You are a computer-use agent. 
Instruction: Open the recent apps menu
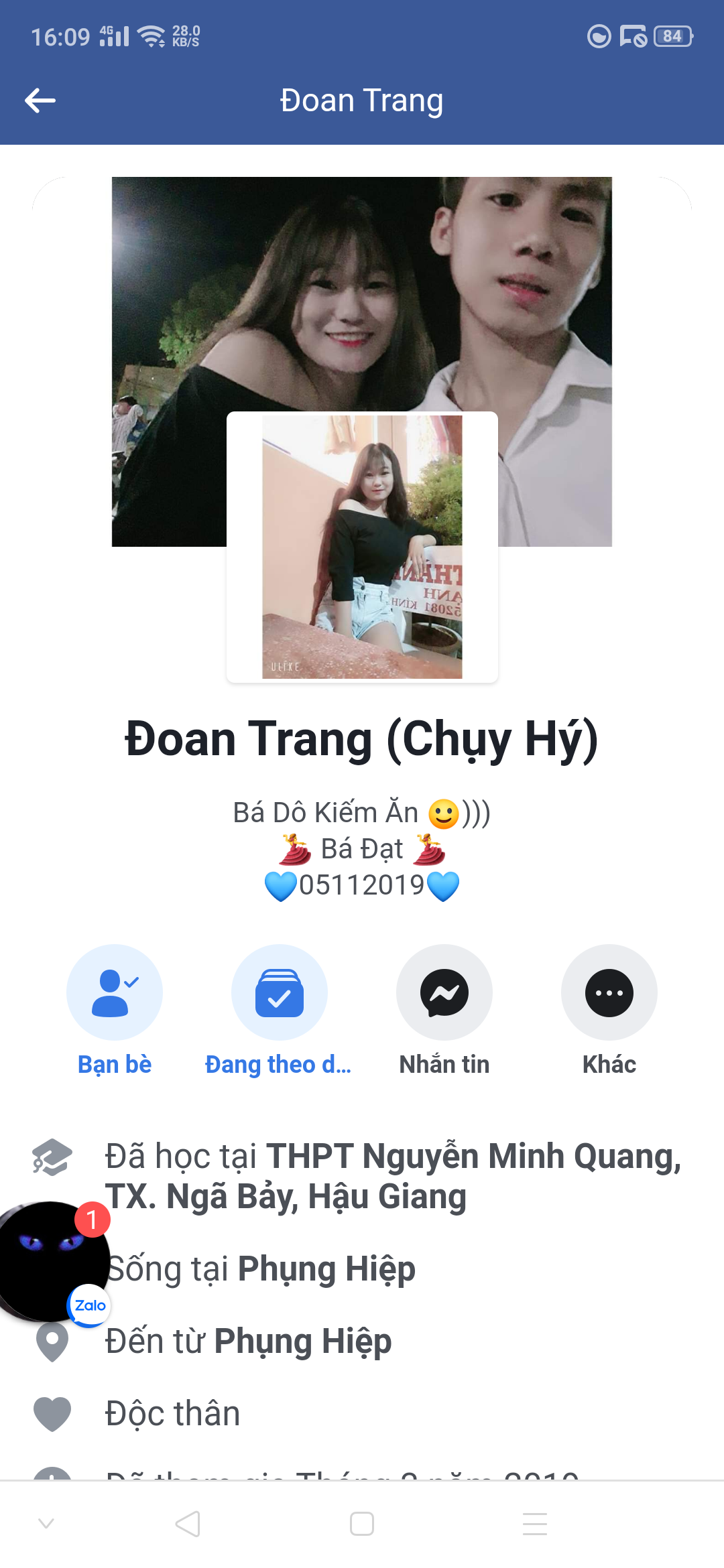[x=535, y=1524]
